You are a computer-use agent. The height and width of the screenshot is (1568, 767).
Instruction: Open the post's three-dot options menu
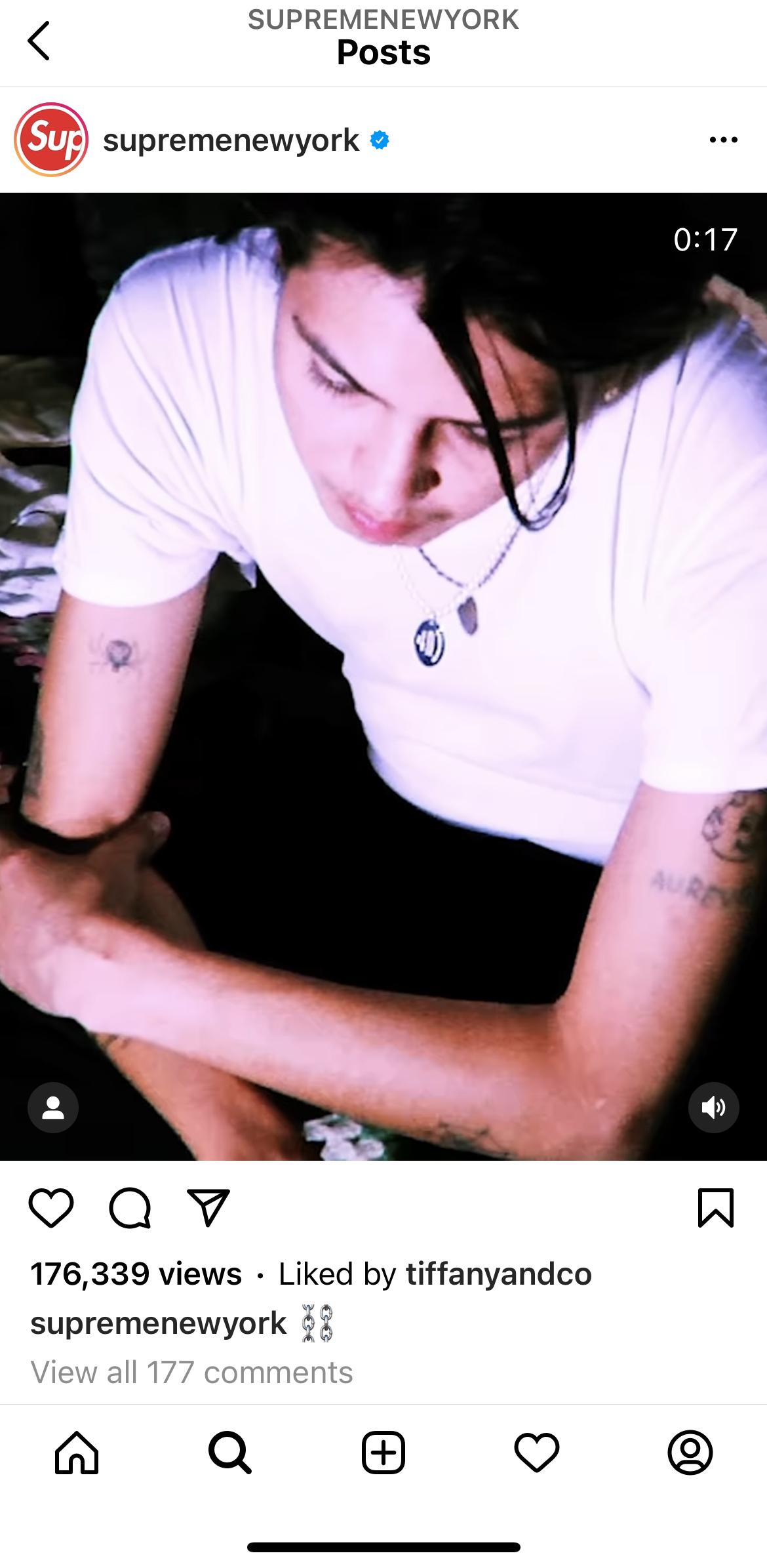[723, 140]
